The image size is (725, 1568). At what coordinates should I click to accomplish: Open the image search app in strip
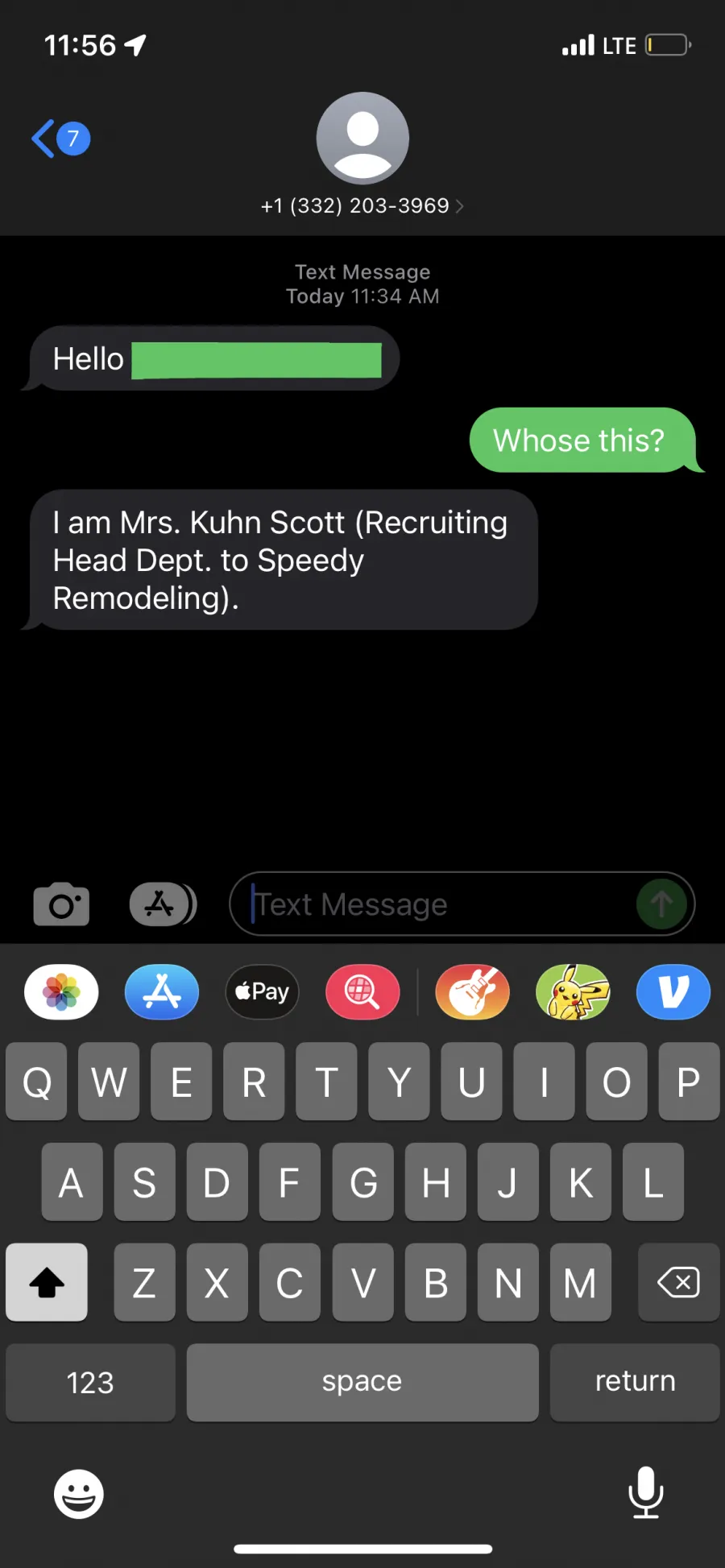(x=362, y=991)
